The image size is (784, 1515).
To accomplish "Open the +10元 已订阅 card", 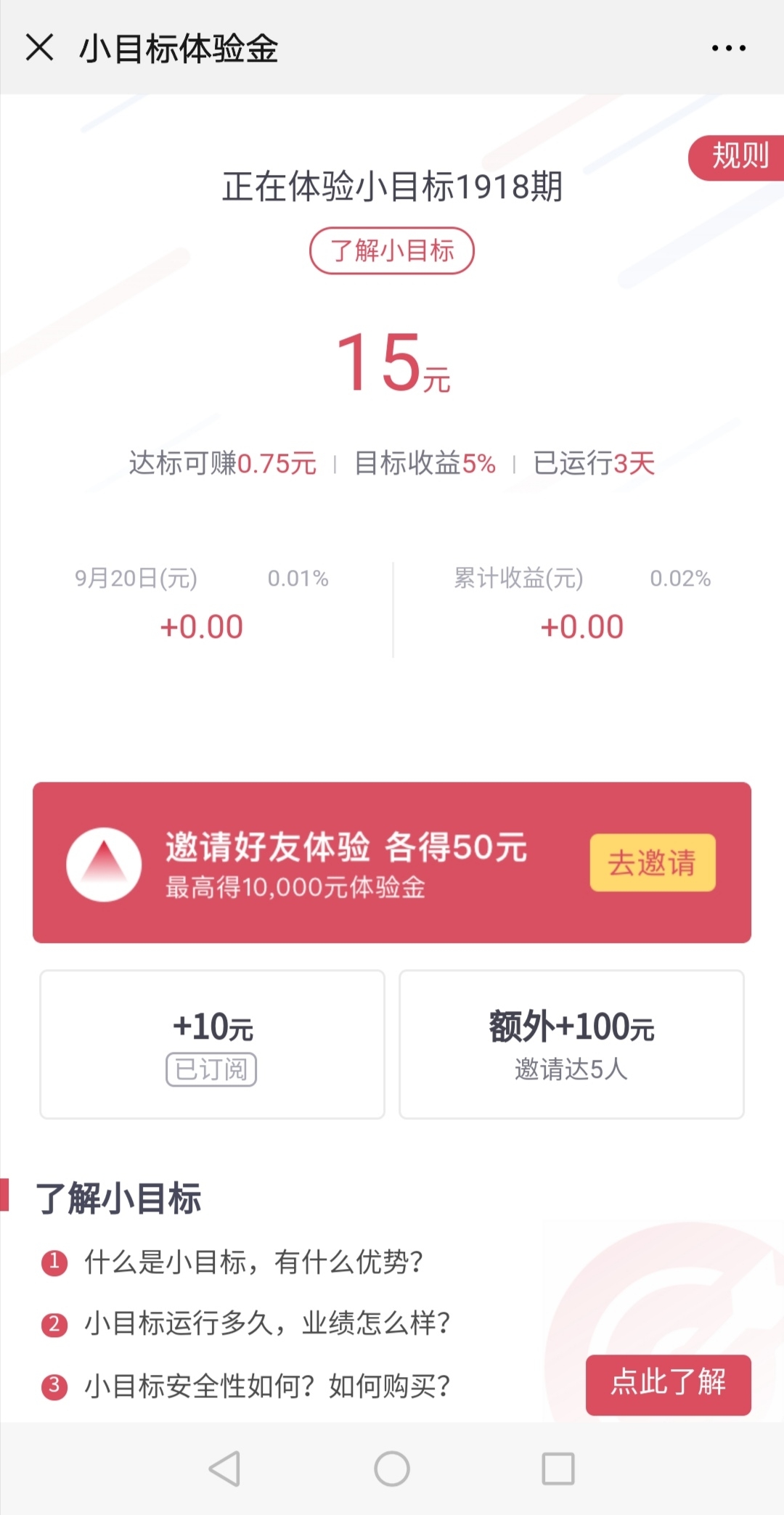I will point(212,1044).
